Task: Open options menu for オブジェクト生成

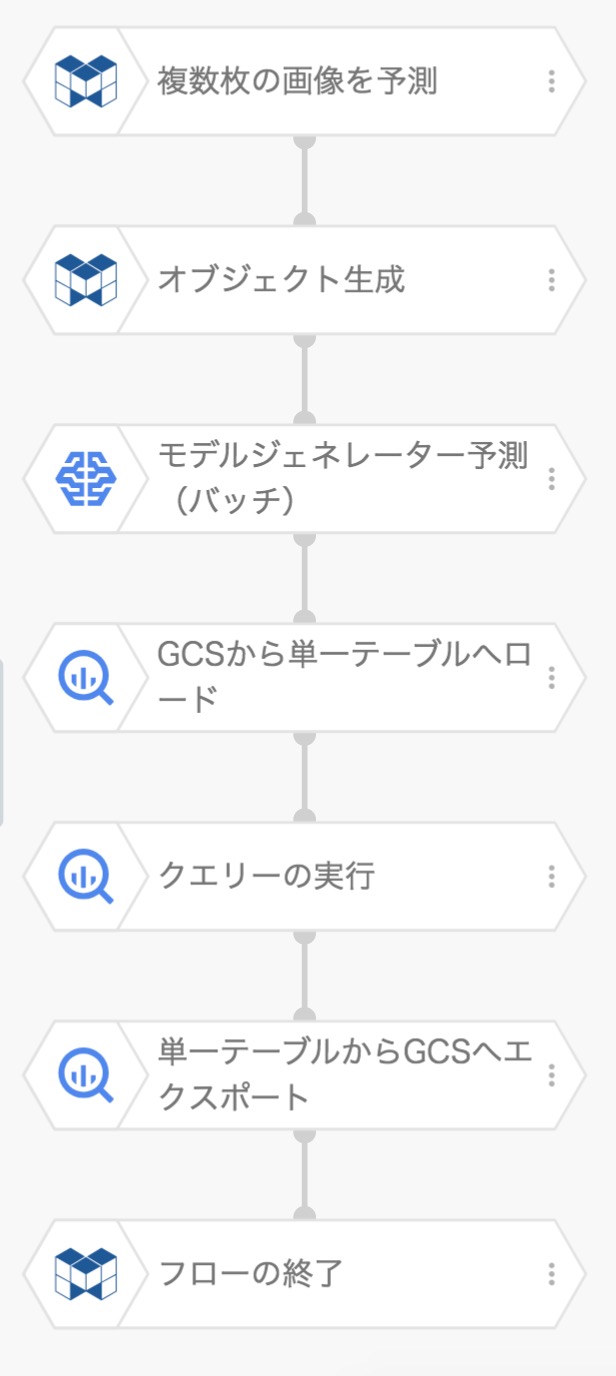Action: 551,280
